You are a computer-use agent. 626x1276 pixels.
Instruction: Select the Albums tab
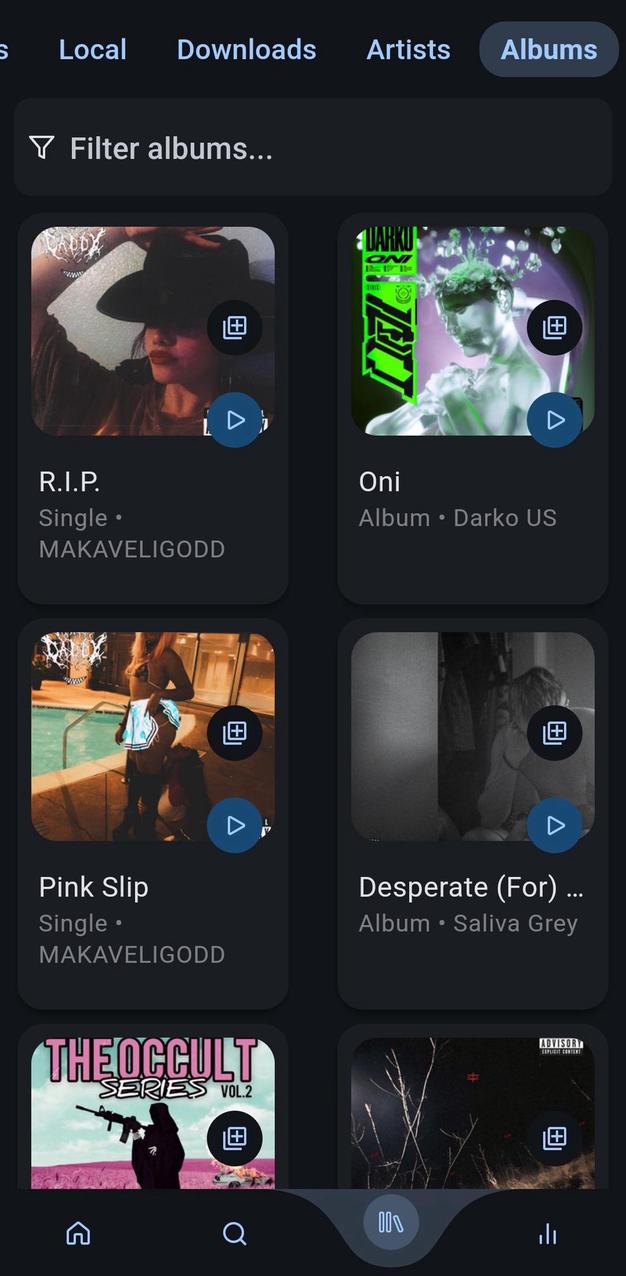(x=549, y=50)
